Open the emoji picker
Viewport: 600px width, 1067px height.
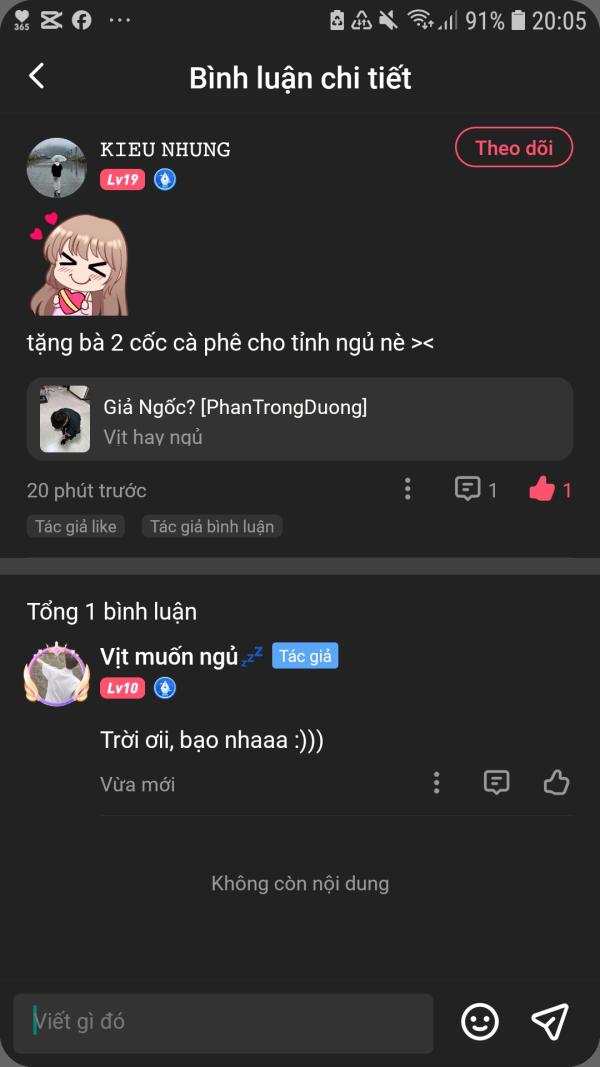point(480,1022)
